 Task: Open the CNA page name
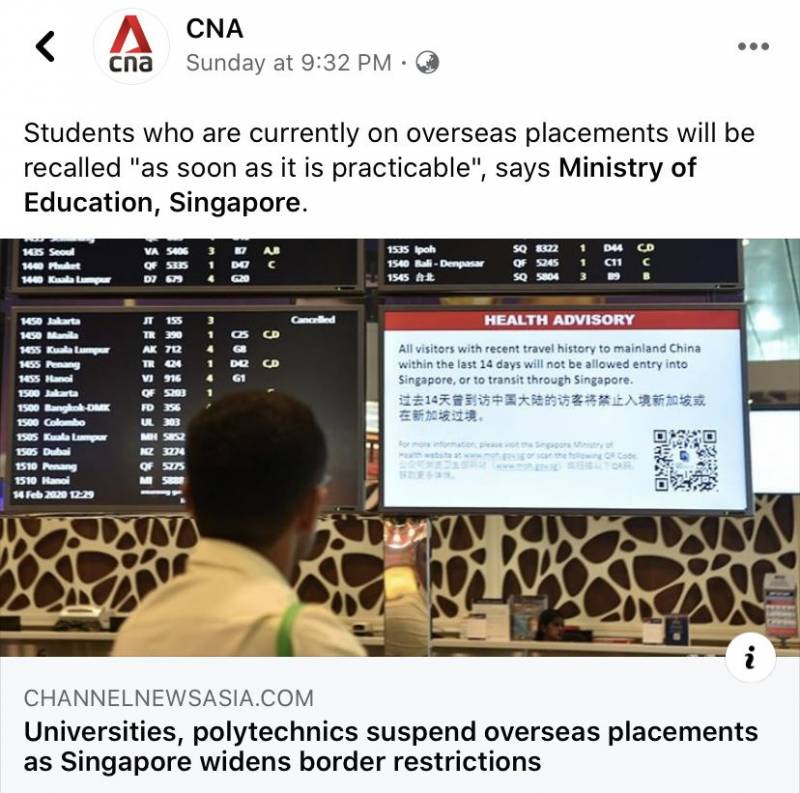pyautogui.click(x=215, y=27)
